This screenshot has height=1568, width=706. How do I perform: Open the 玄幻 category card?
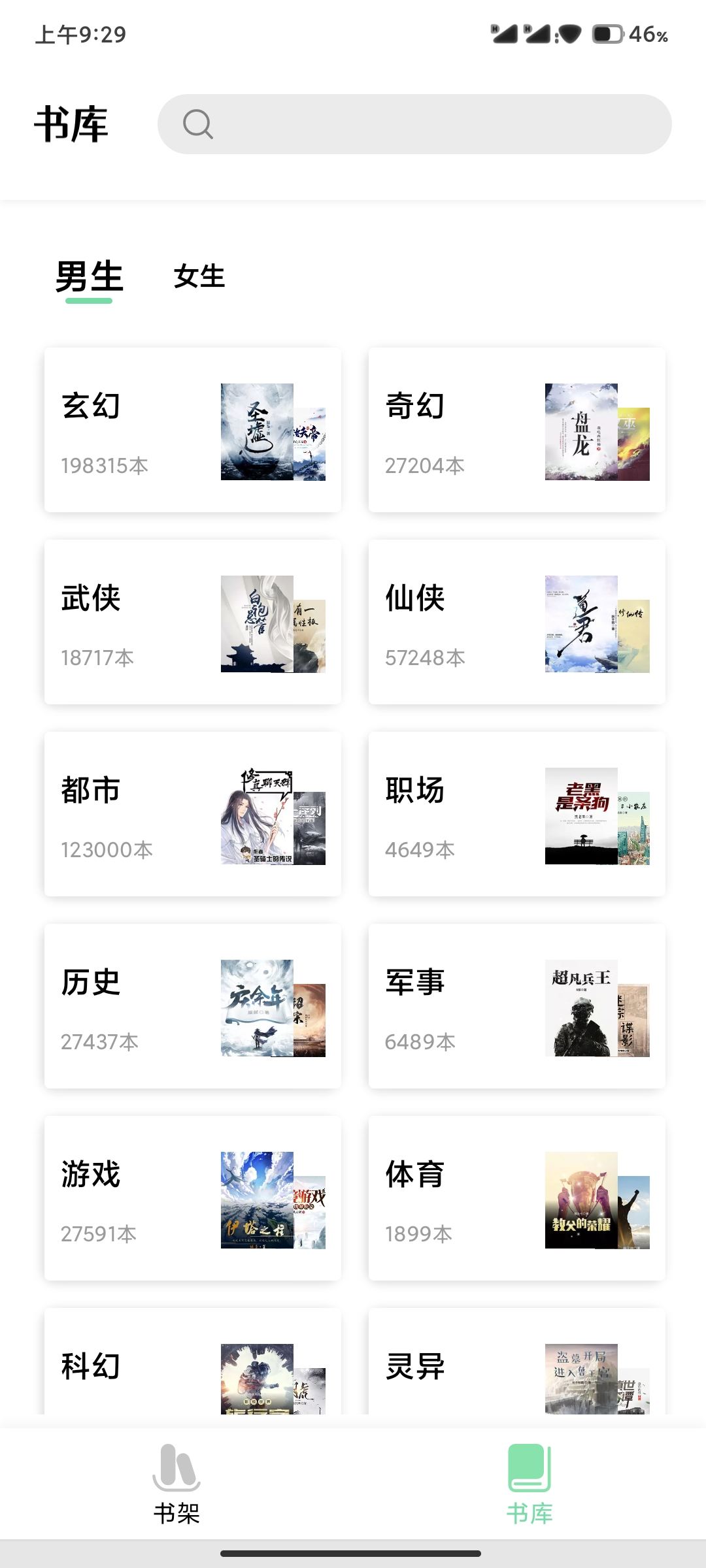point(192,430)
